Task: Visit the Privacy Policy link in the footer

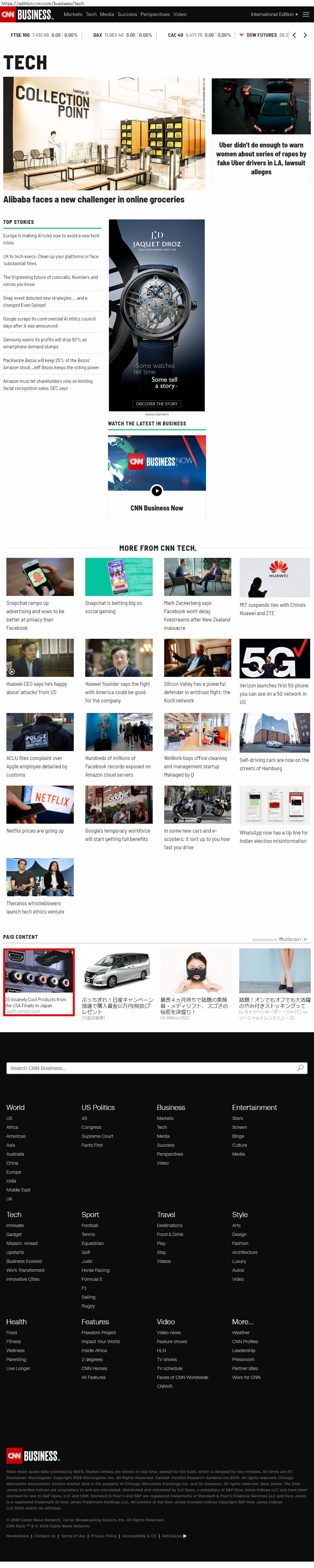Action: tap(103, 1536)
